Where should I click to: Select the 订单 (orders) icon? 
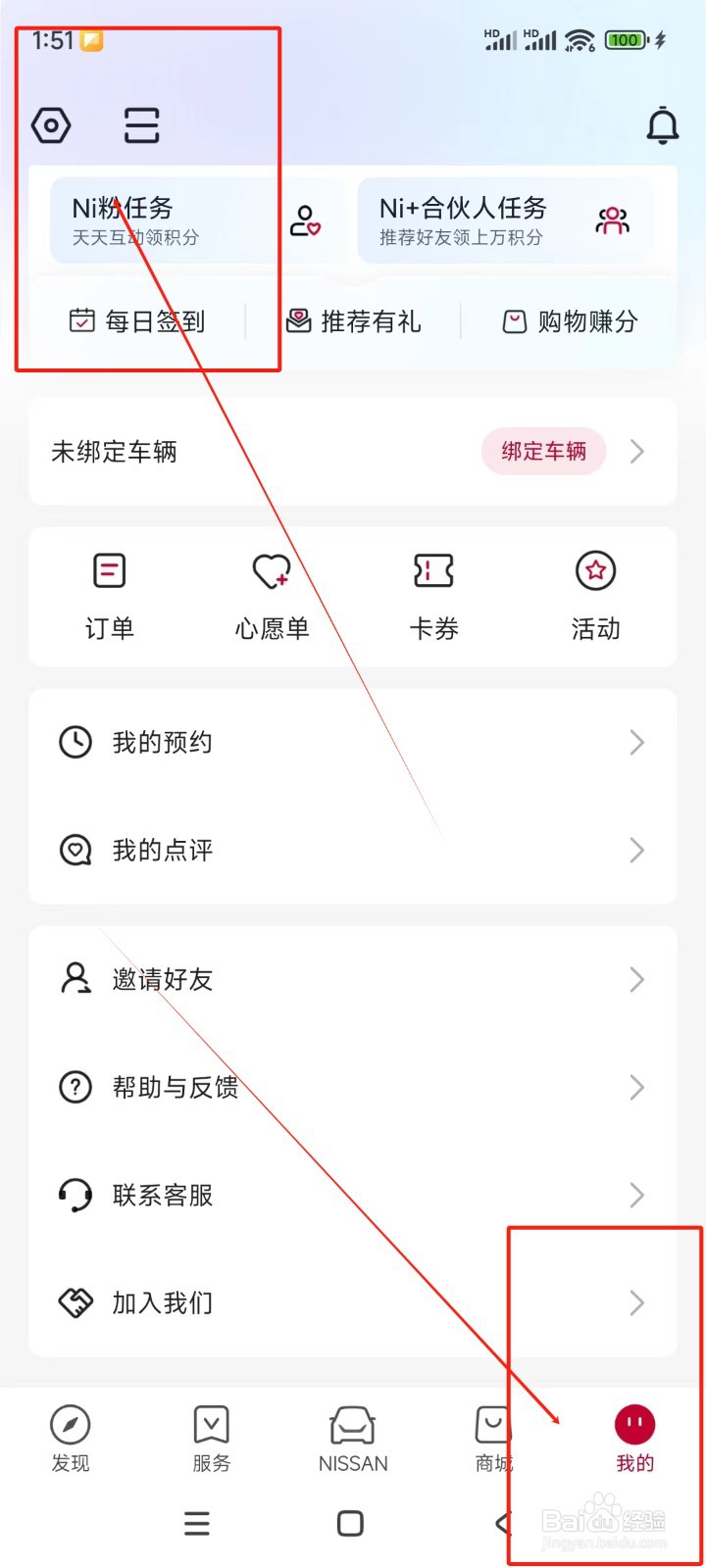109,570
